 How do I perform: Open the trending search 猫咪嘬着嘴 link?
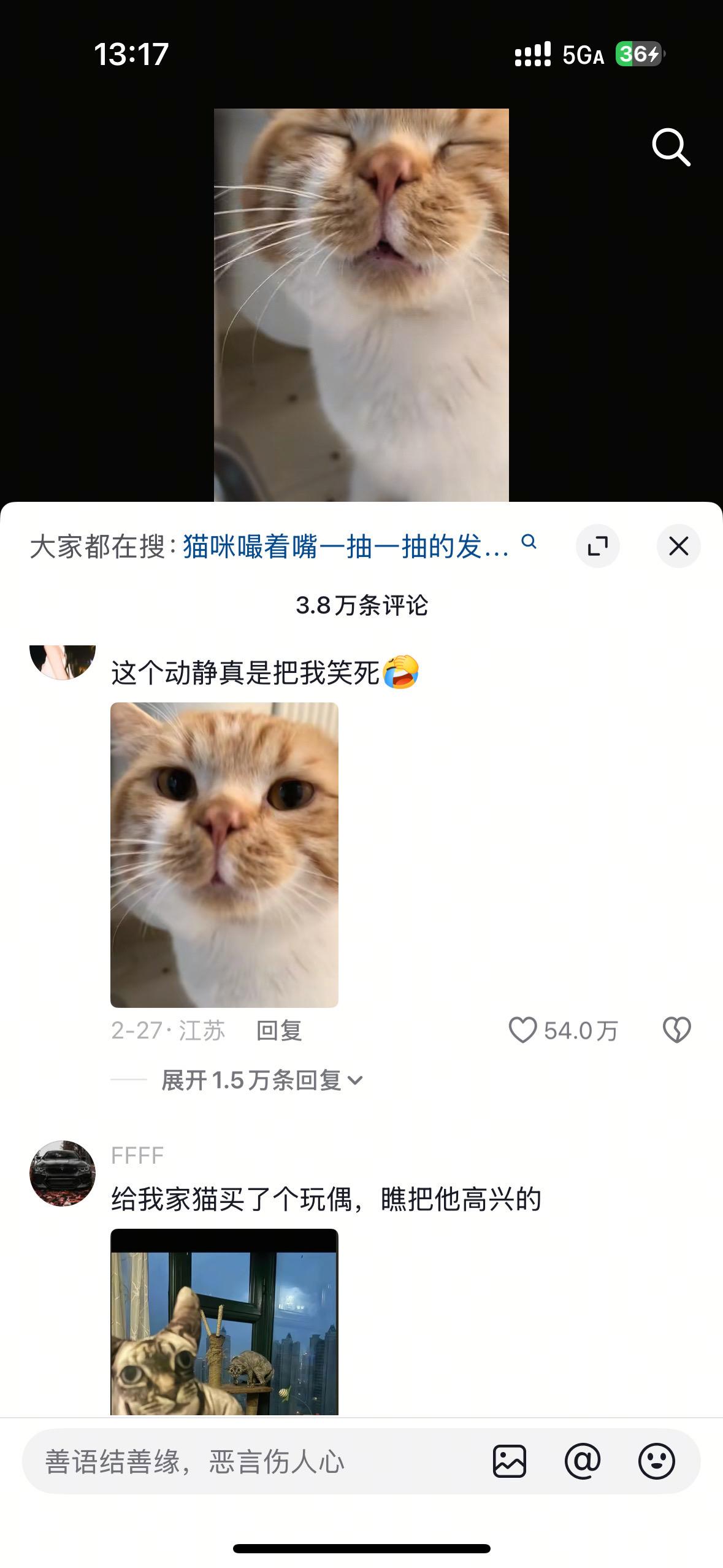pos(343,547)
